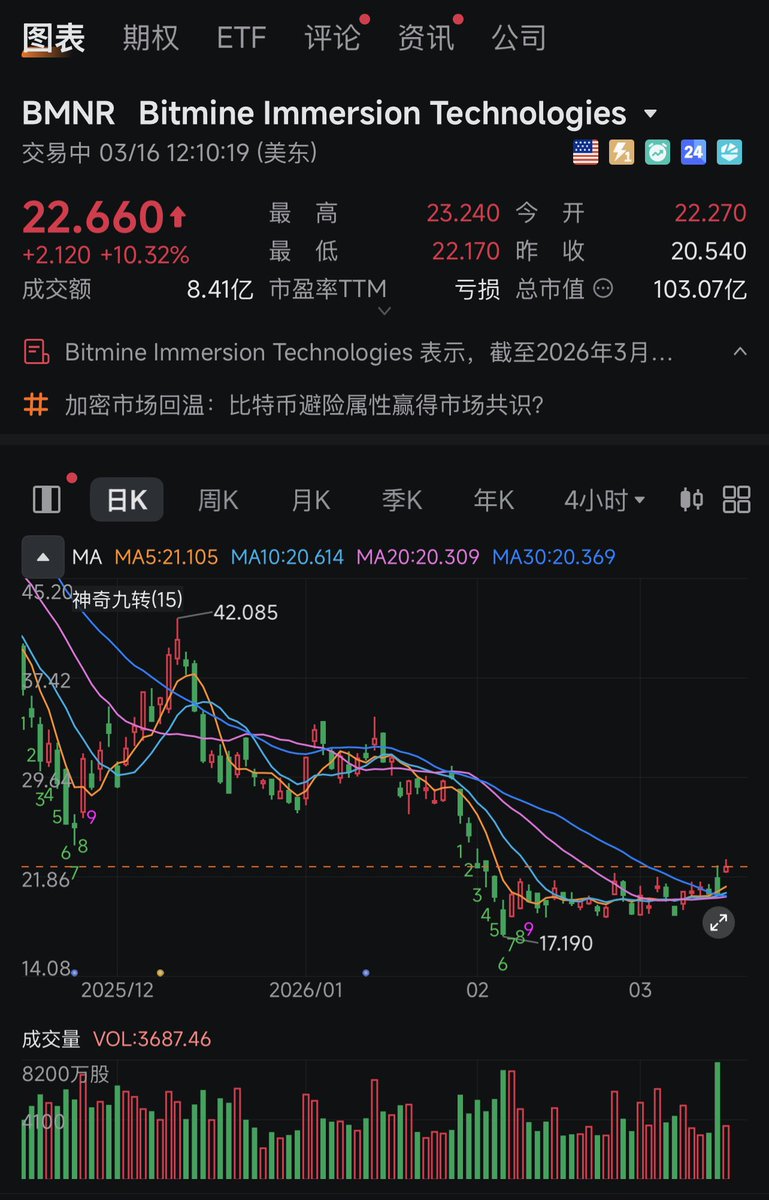
Task: Go to the 评论 tab
Action: 333,38
